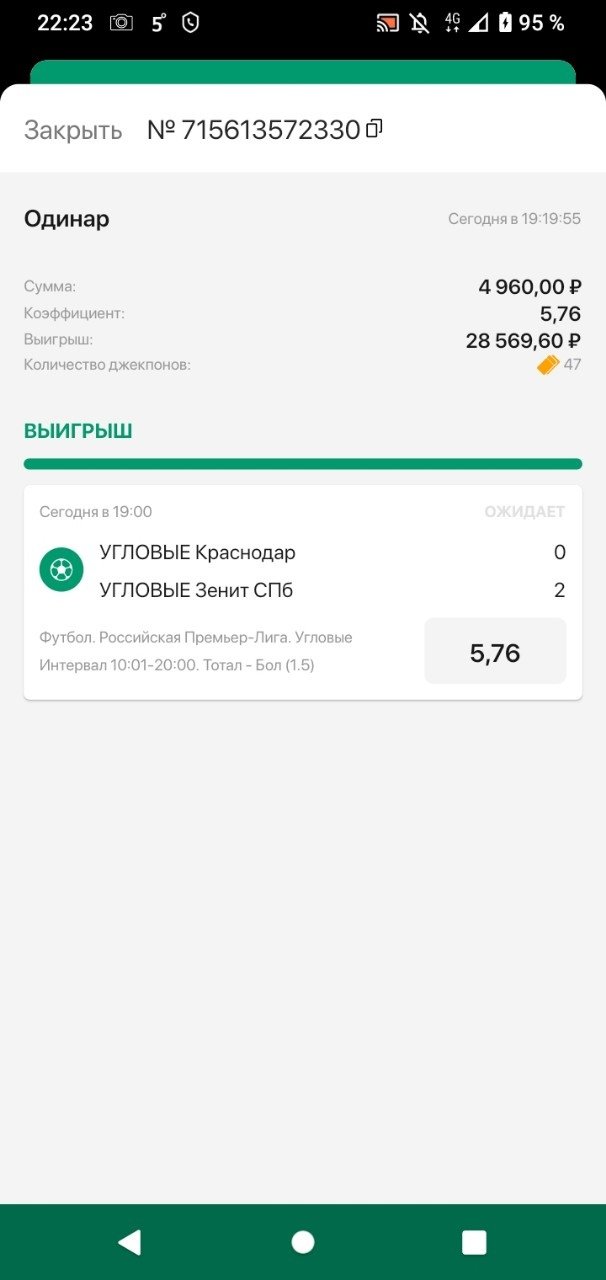Go back using the system back button

click(130, 1242)
